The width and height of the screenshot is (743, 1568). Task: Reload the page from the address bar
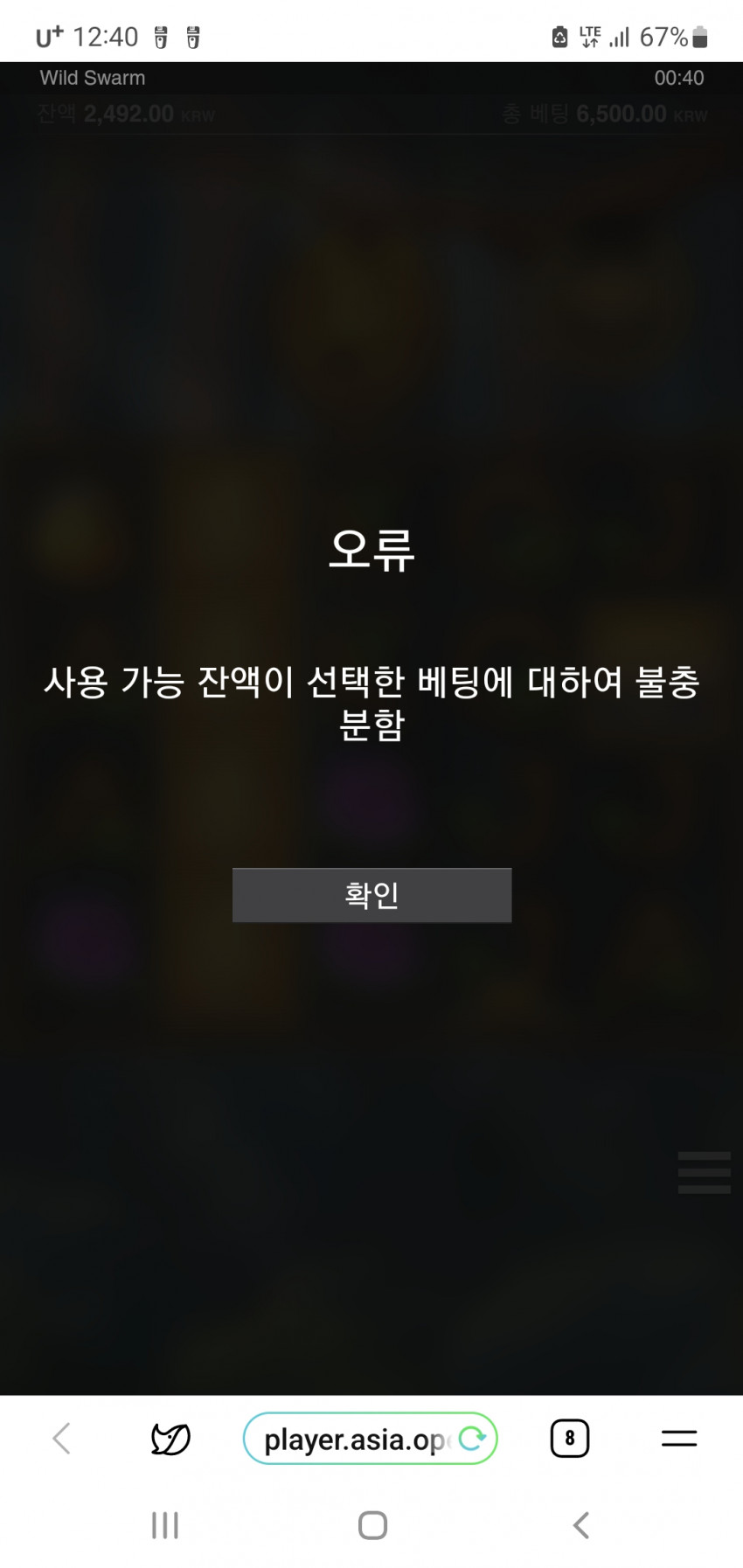click(472, 1438)
